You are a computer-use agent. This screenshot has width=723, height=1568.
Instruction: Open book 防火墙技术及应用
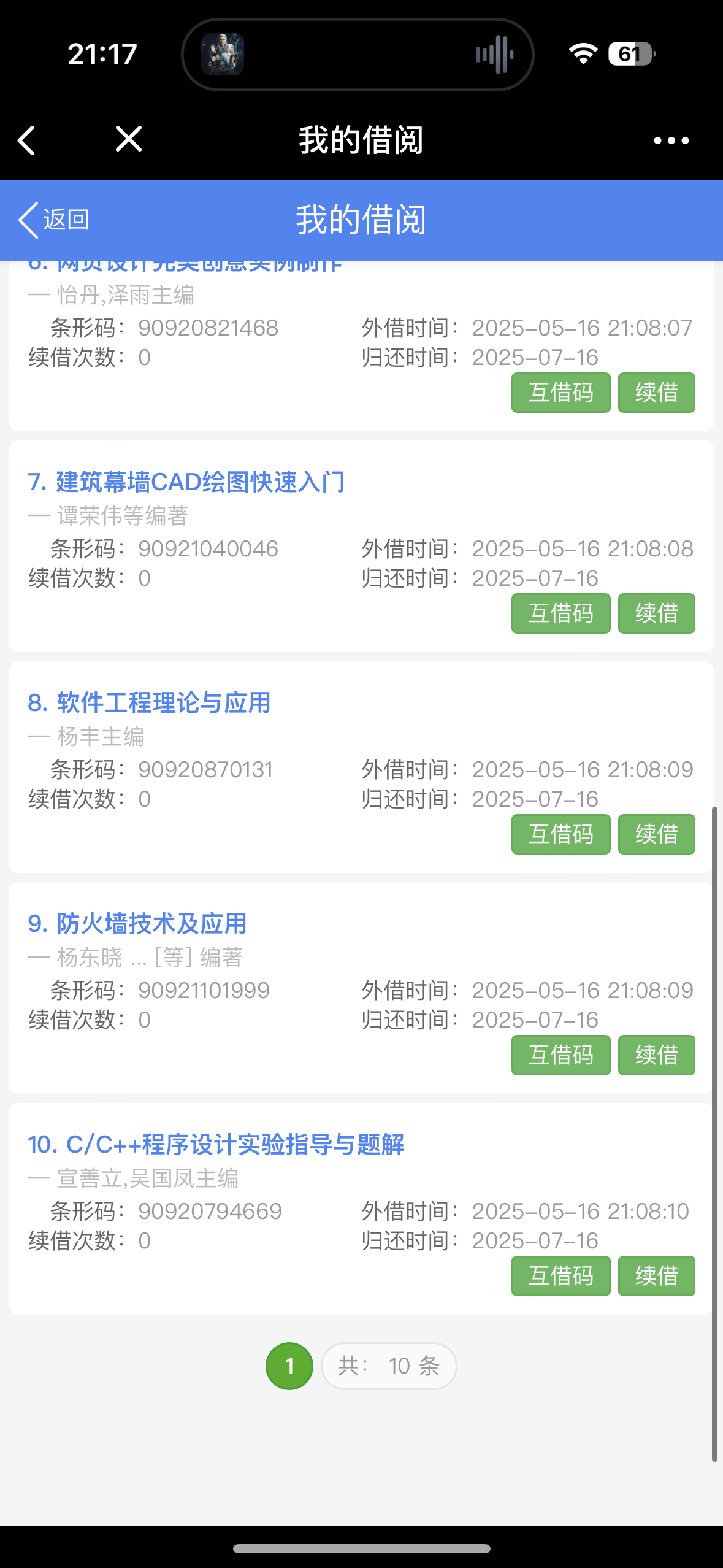[x=137, y=924]
